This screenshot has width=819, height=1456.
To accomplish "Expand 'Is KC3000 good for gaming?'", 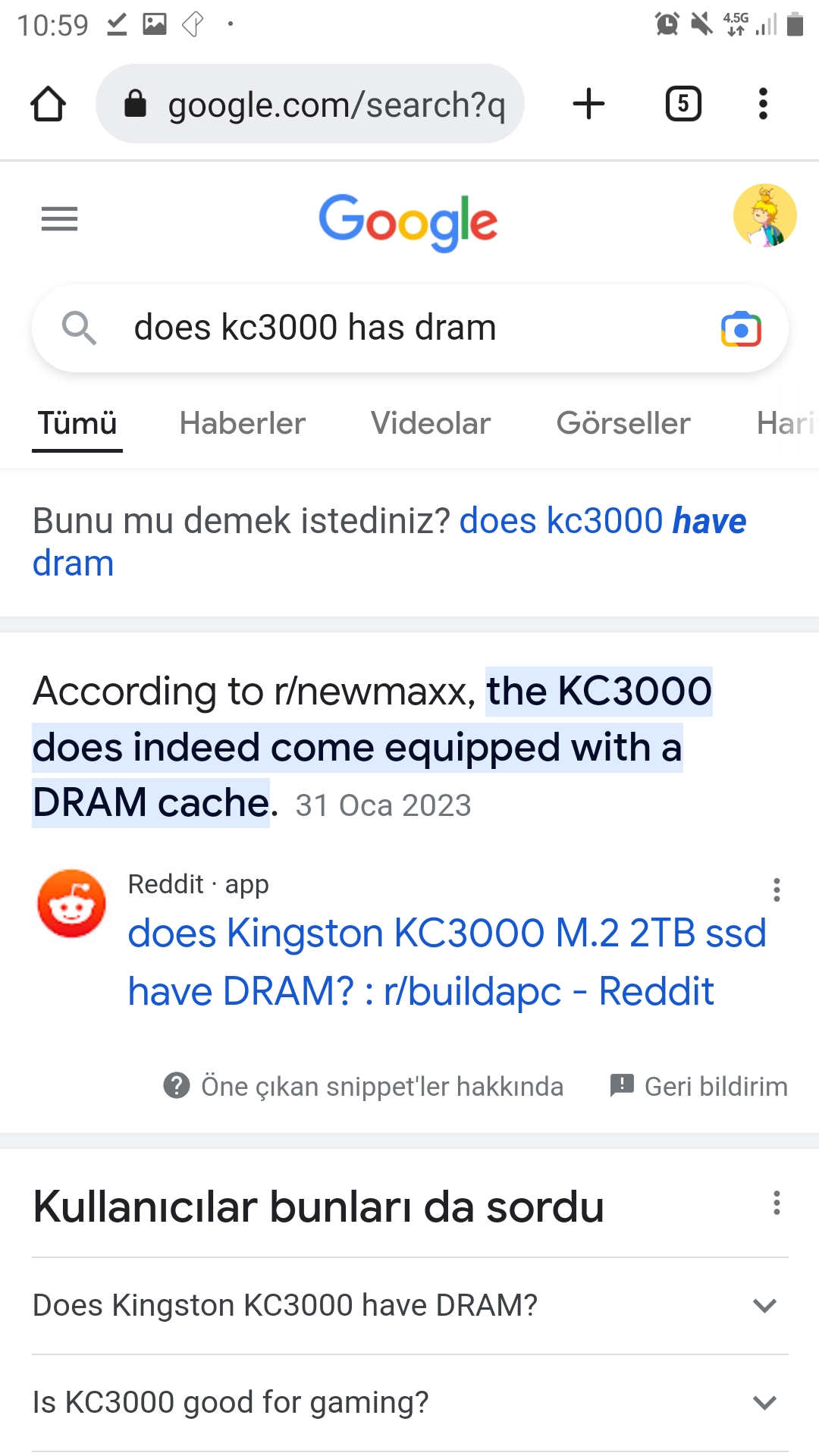I will click(409, 1402).
